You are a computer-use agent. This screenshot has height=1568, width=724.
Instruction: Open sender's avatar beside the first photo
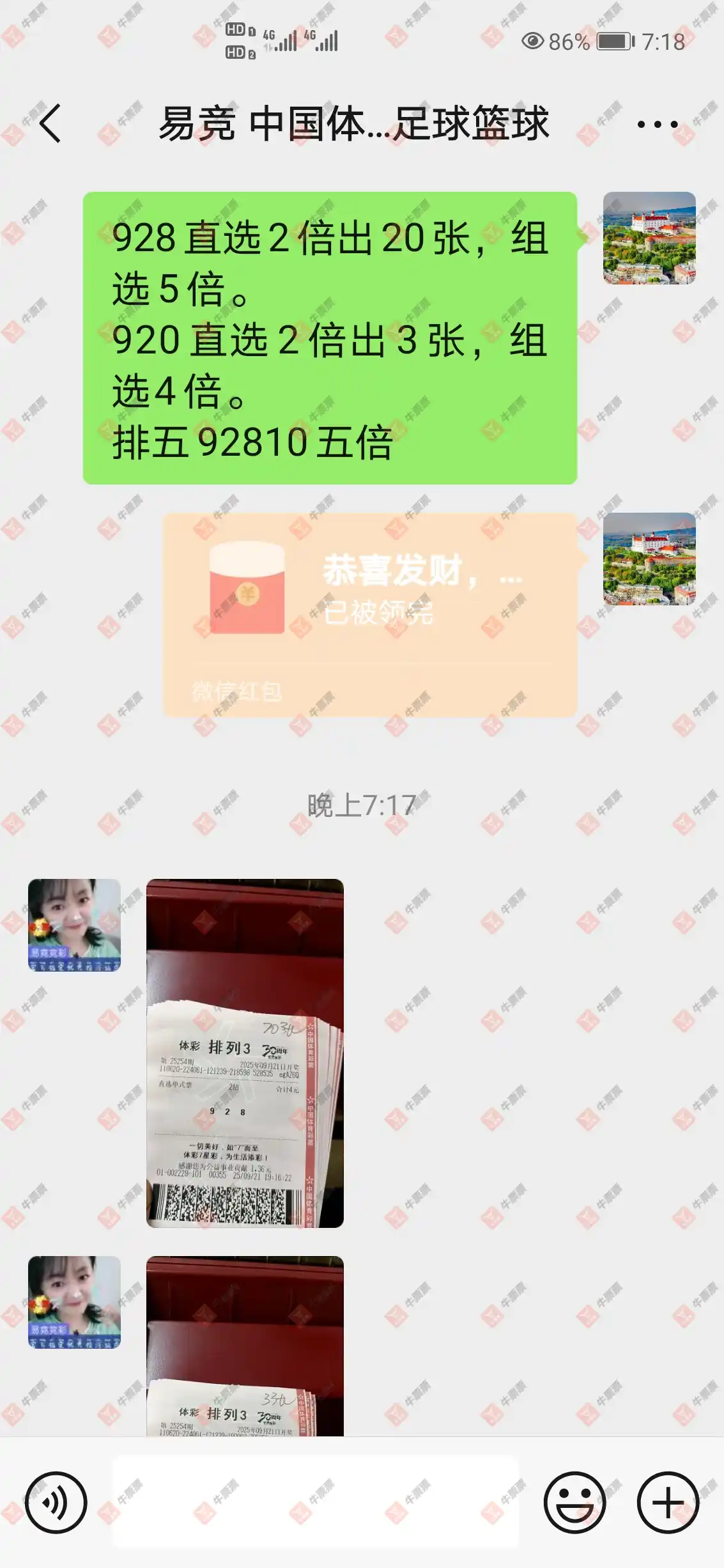(x=74, y=925)
